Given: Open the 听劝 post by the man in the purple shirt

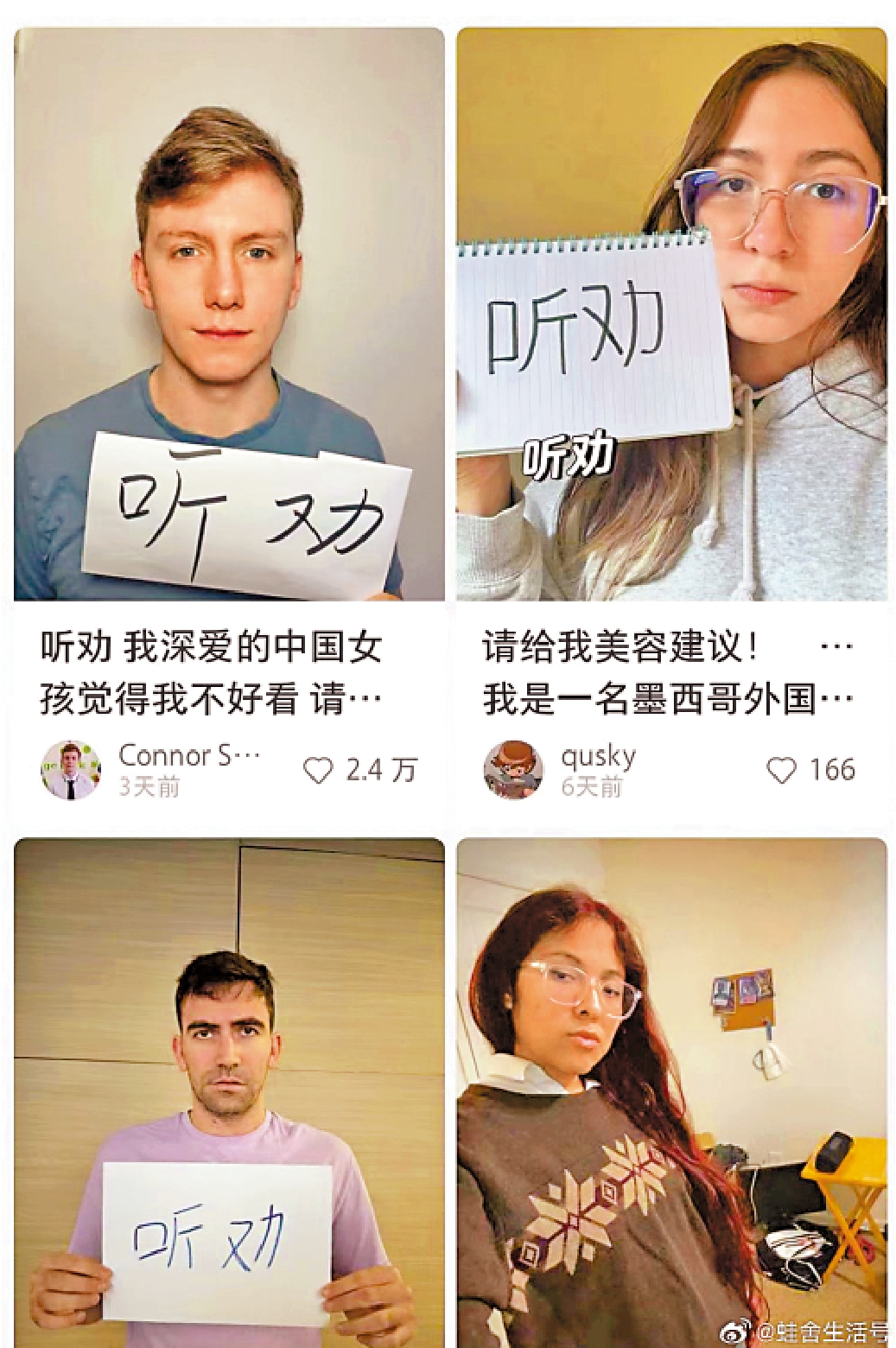Looking at the screenshot, I should pos(229,1093).
